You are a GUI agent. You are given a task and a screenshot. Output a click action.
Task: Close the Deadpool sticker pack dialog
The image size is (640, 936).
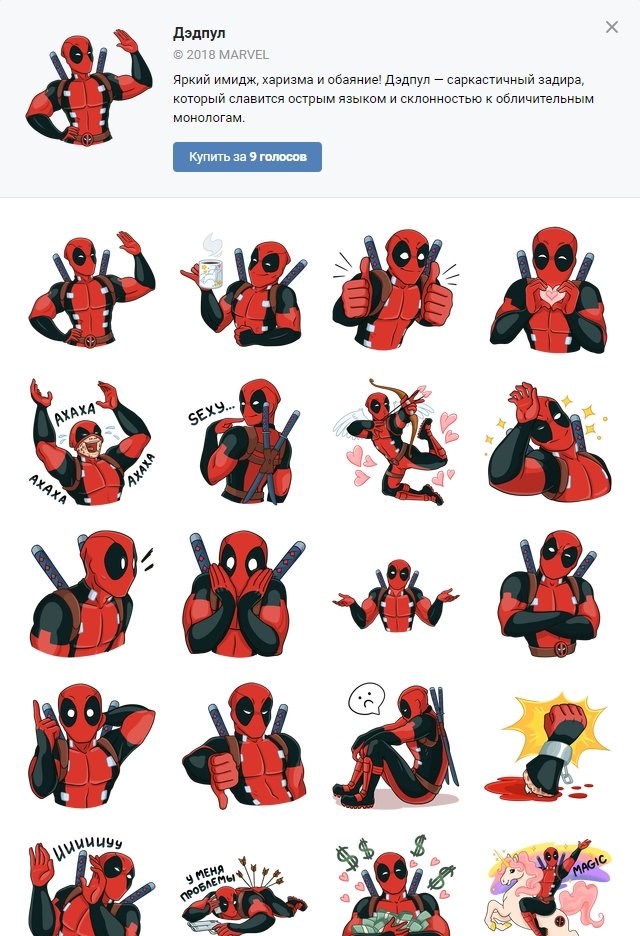tap(612, 27)
